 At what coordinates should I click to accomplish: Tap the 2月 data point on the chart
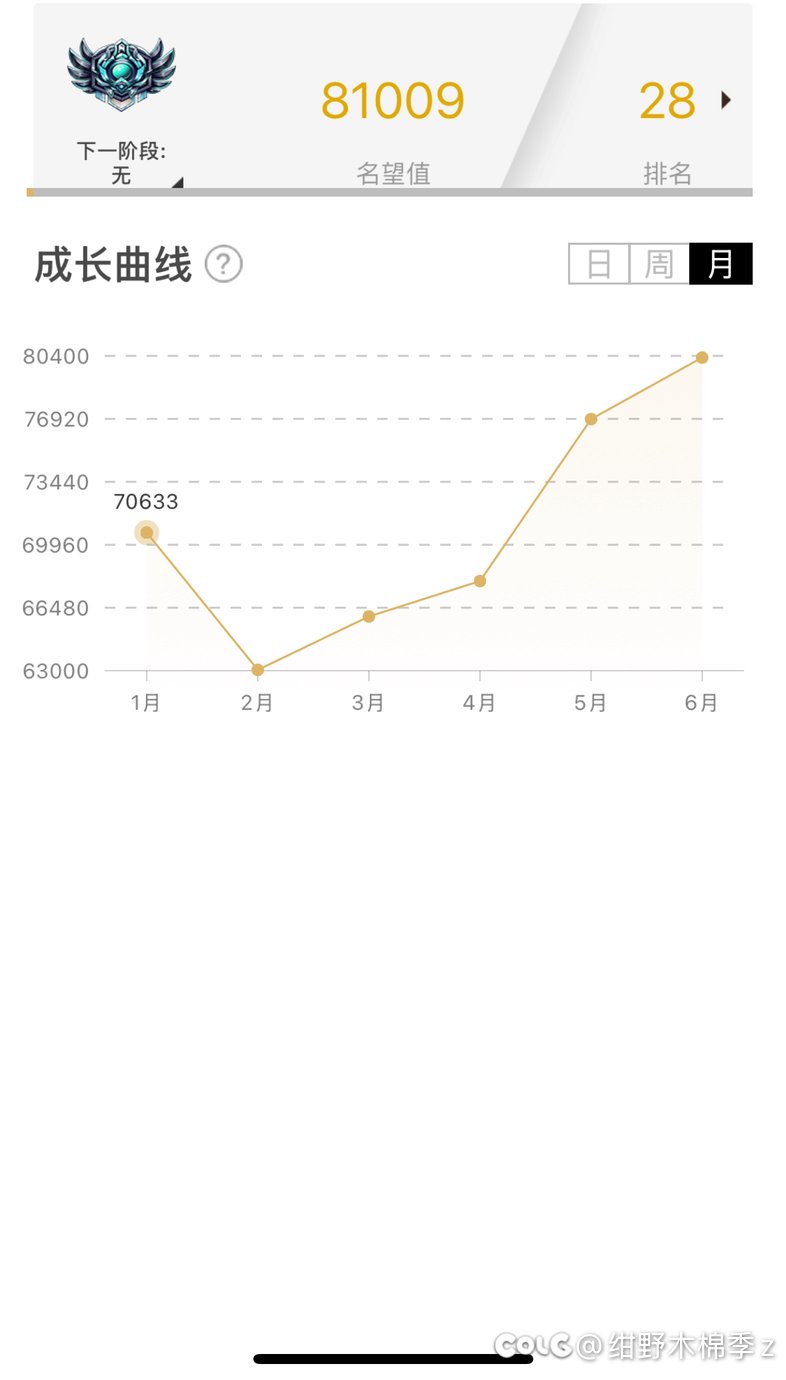pos(258,670)
